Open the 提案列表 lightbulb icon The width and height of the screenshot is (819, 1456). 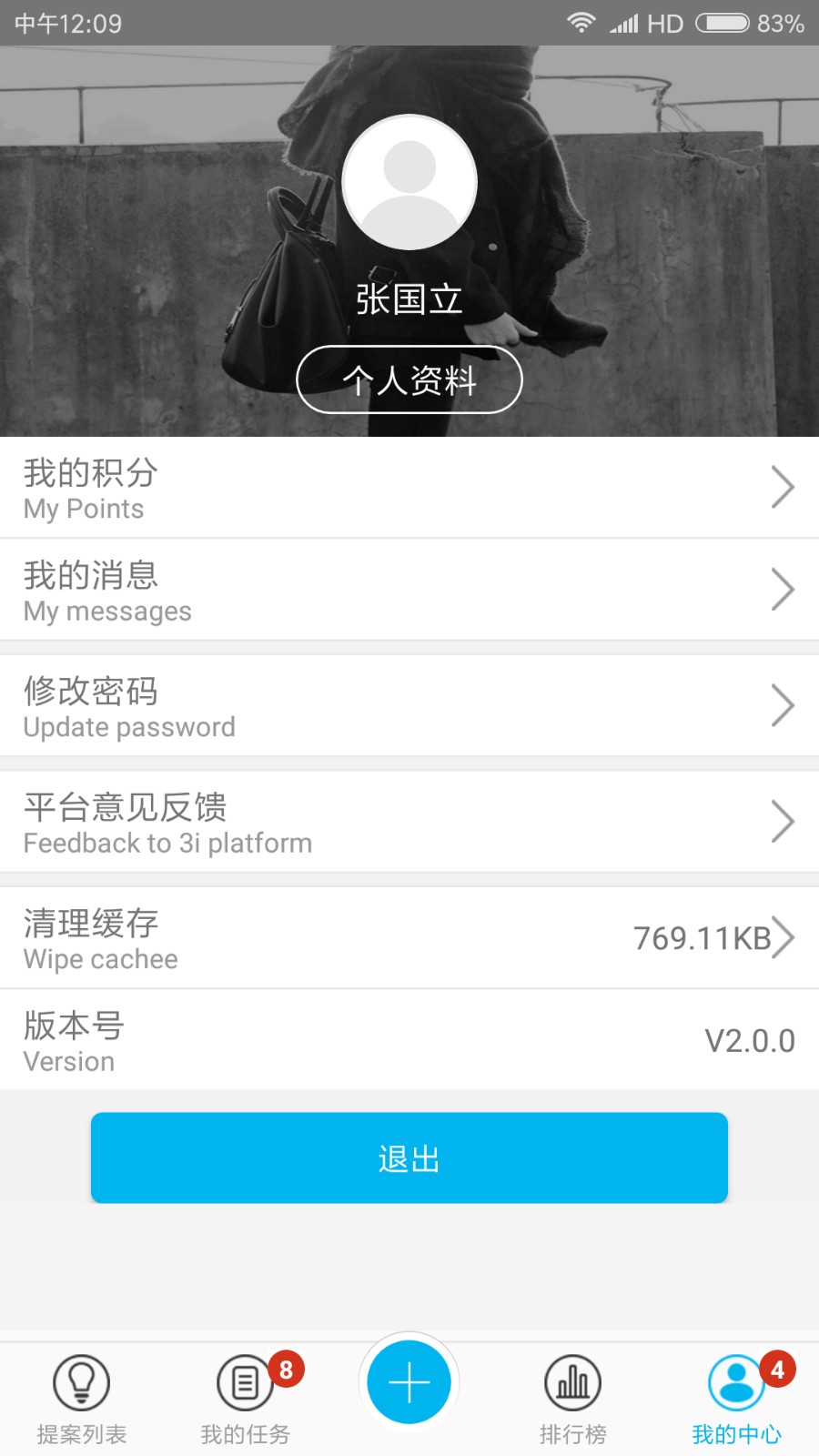point(82,1381)
